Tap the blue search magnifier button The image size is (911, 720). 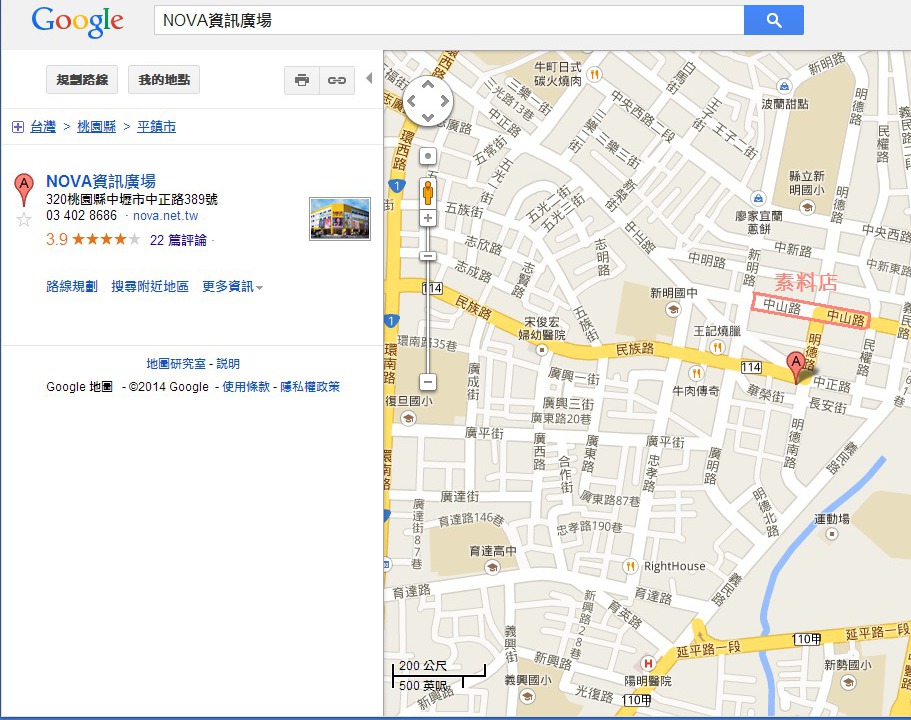(774, 20)
